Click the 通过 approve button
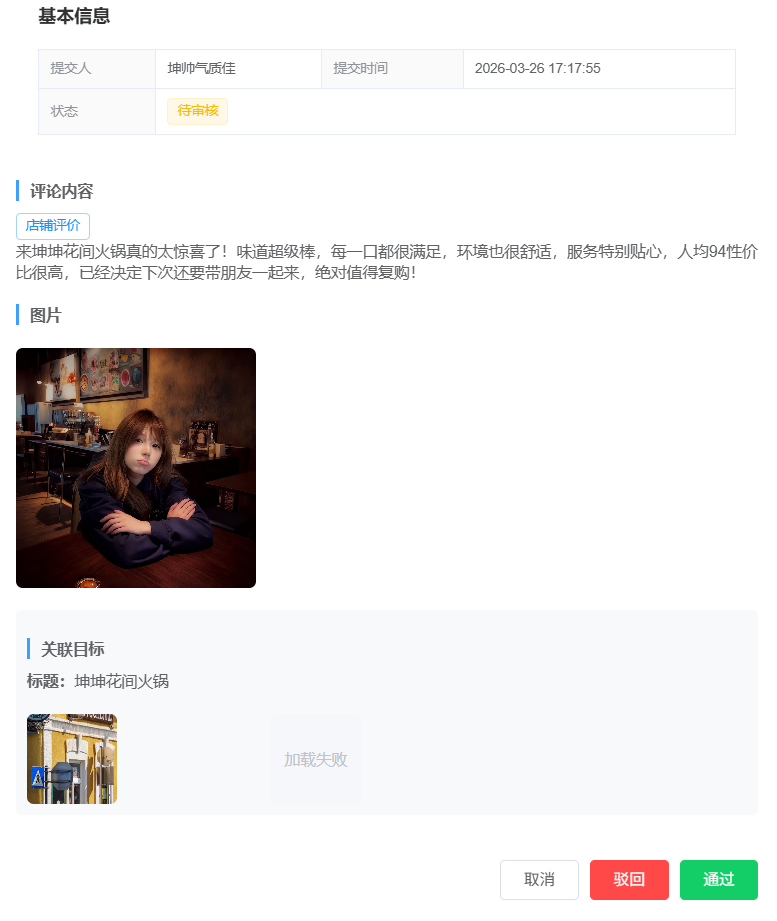777x921 pixels. tap(718, 880)
